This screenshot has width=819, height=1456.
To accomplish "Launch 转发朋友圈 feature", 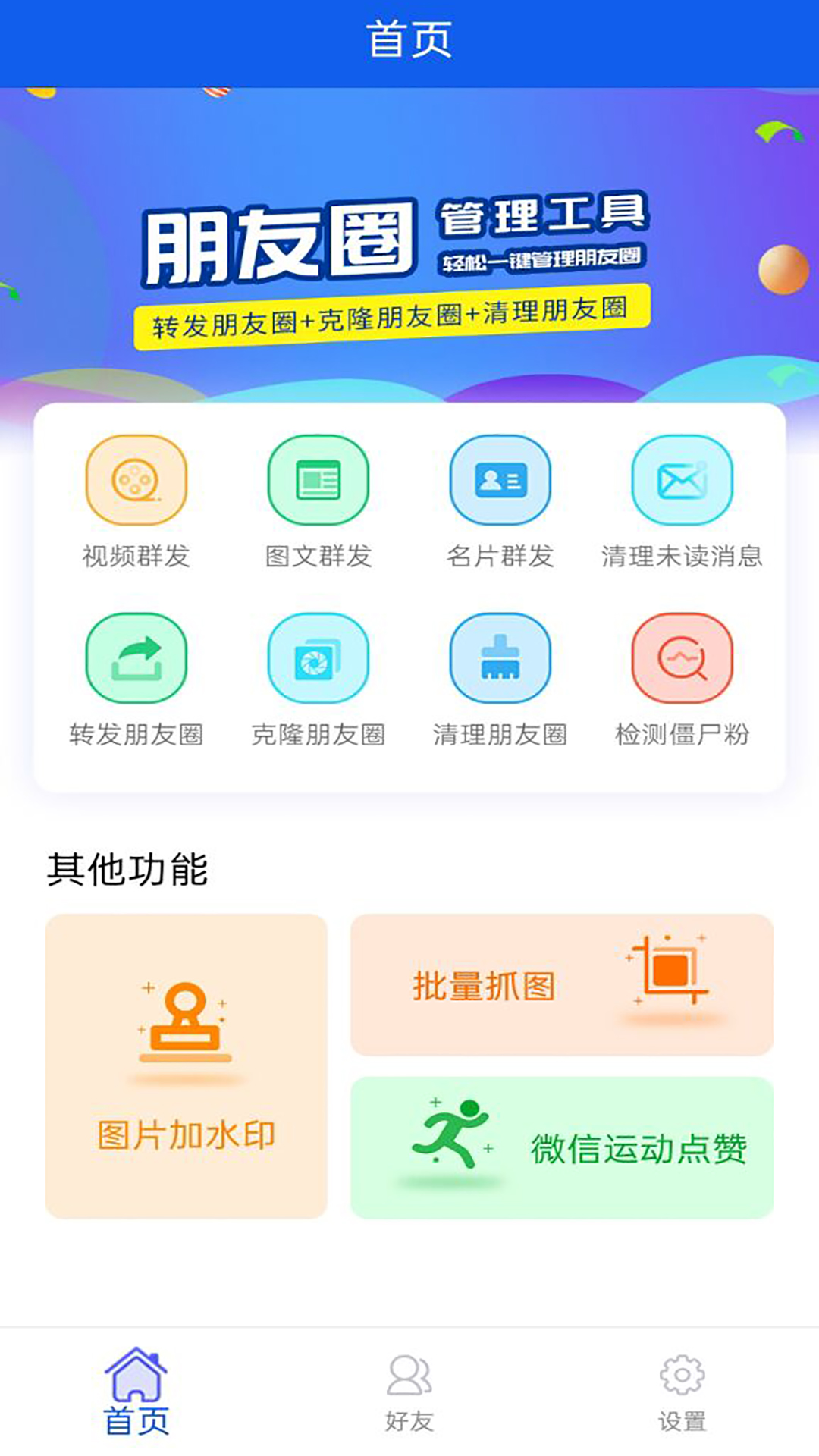I will pyautogui.click(x=136, y=680).
